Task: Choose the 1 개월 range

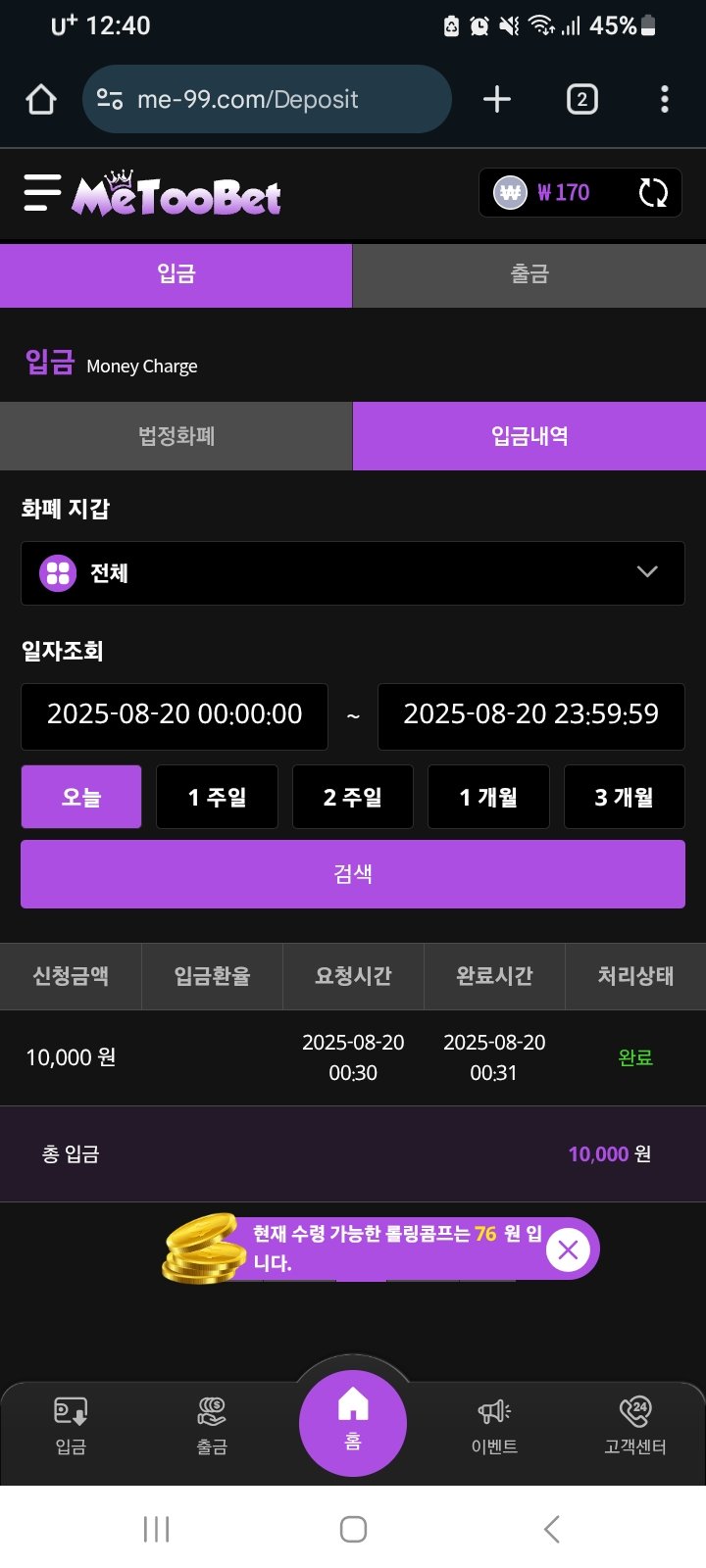Action: pos(488,797)
